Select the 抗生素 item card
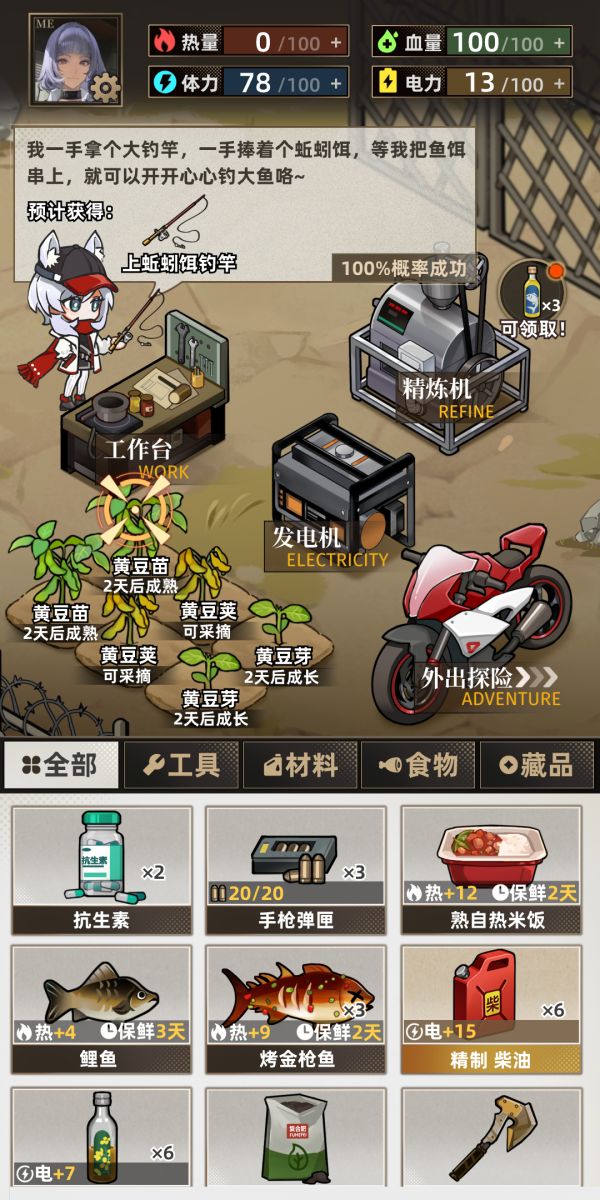The width and height of the screenshot is (600, 1200). click(102, 870)
